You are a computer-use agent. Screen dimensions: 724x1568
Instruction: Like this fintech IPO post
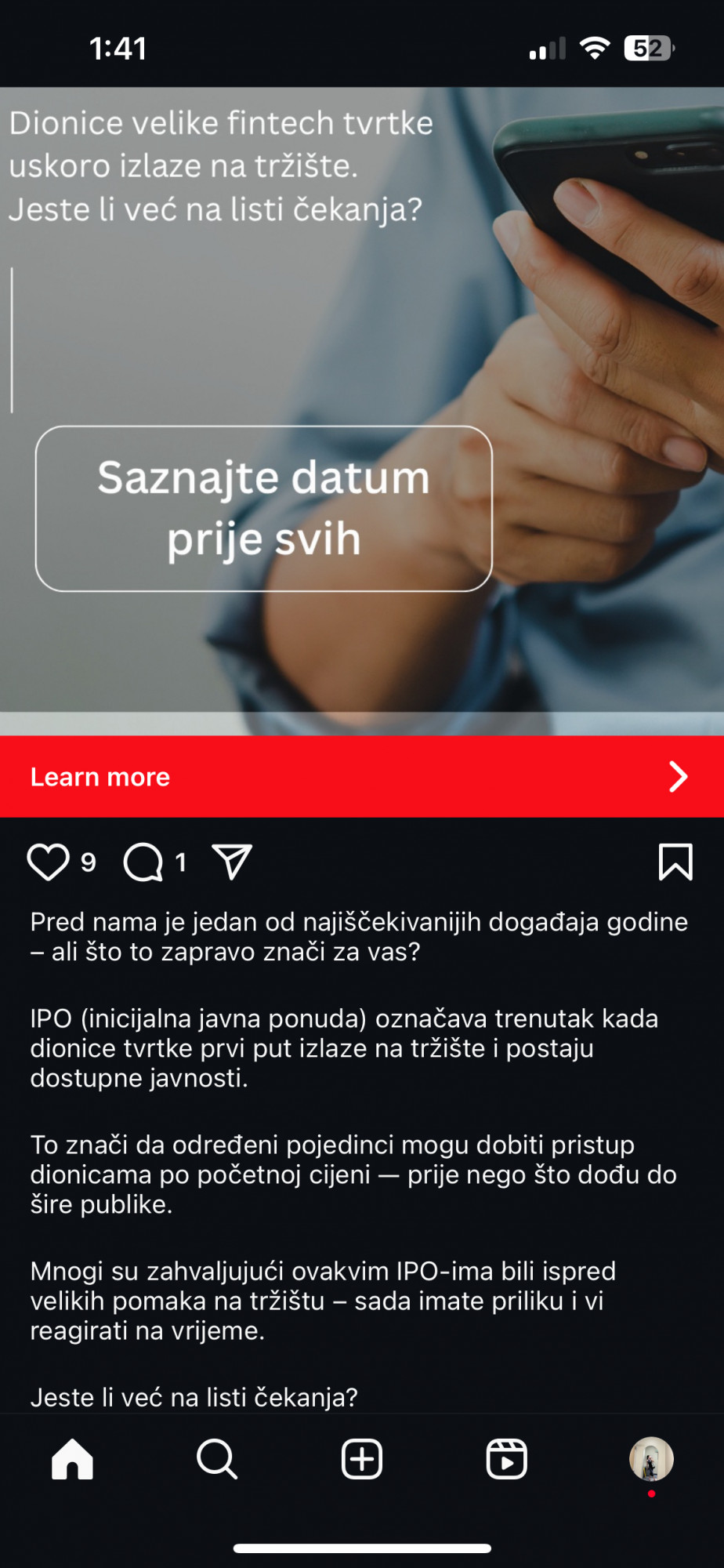click(49, 862)
